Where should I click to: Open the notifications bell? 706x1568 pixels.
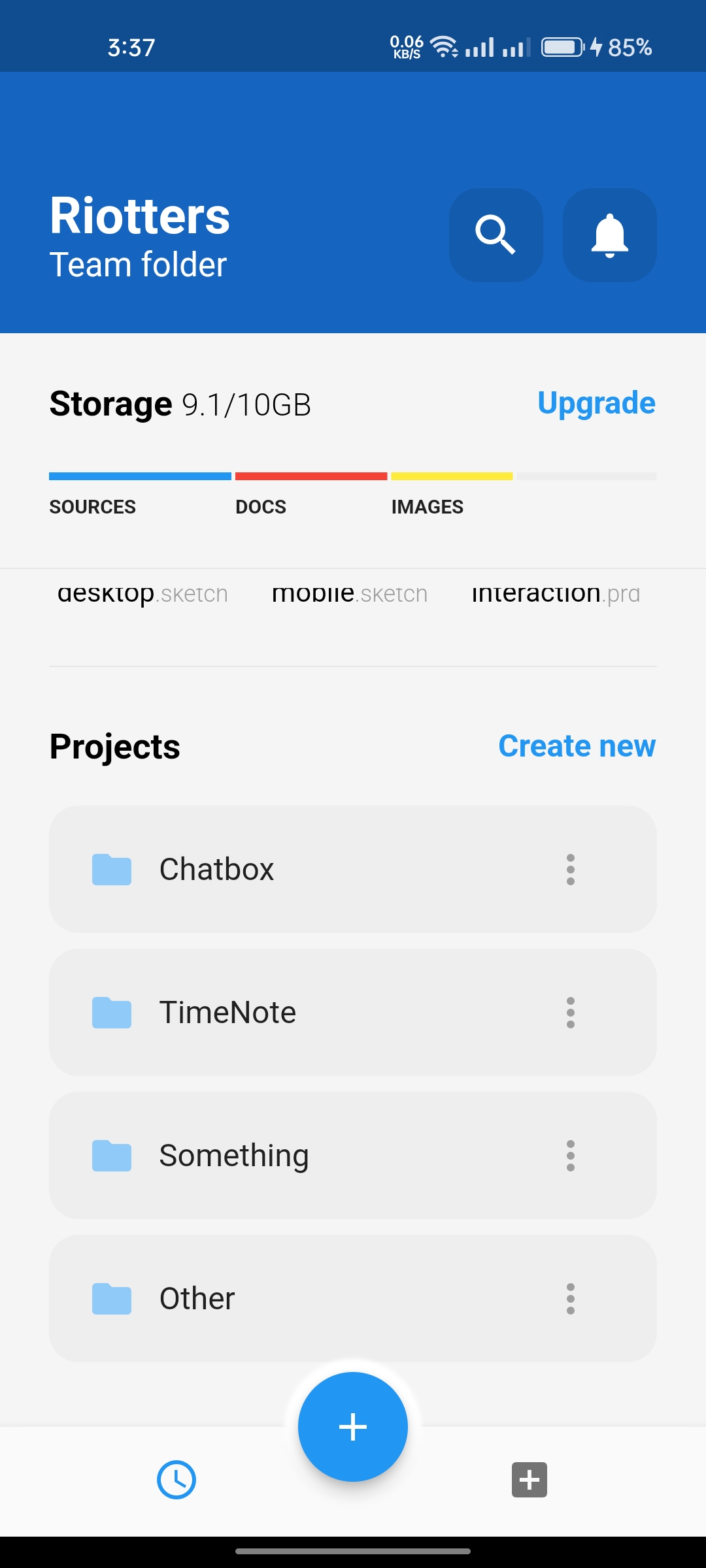609,235
